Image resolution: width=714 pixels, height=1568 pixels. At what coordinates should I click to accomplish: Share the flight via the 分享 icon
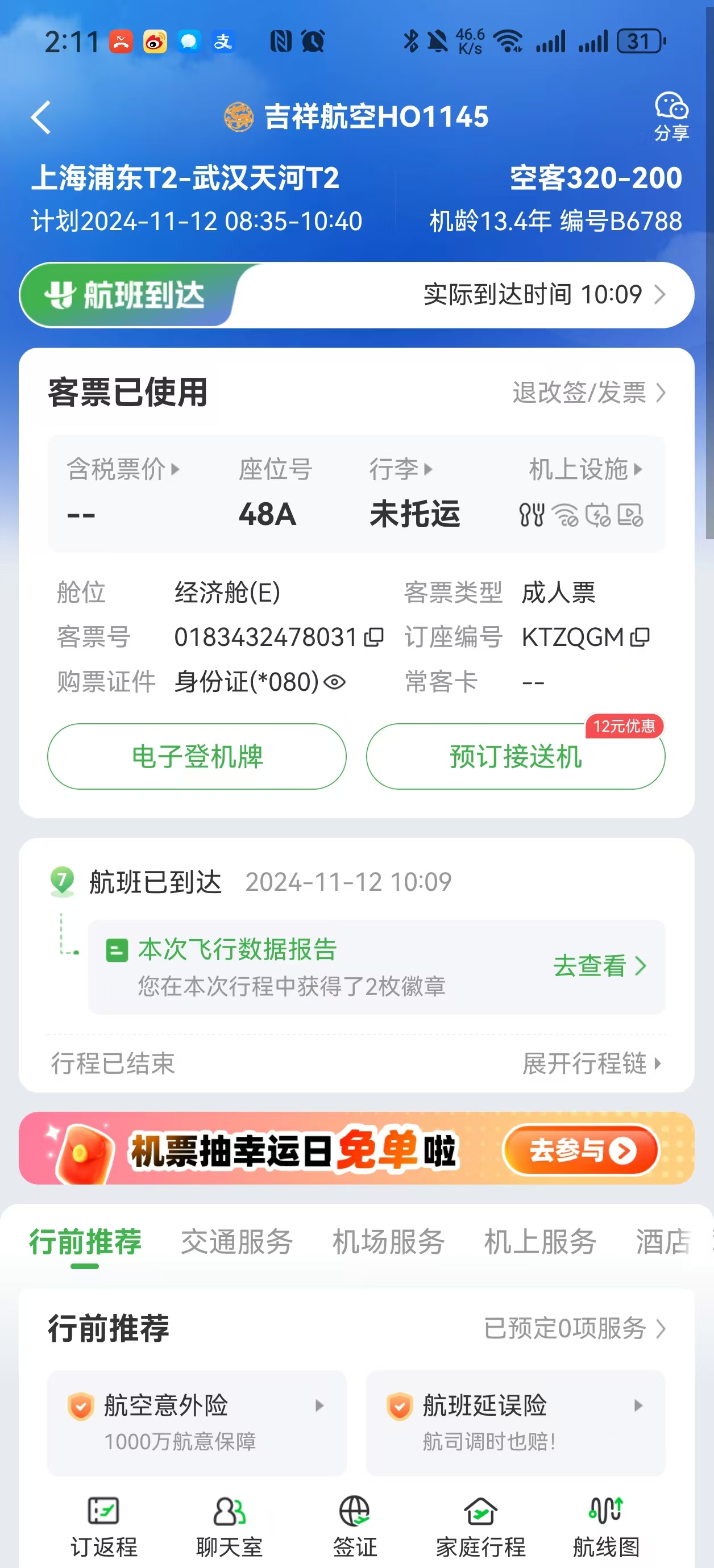(x=671, y=116)
